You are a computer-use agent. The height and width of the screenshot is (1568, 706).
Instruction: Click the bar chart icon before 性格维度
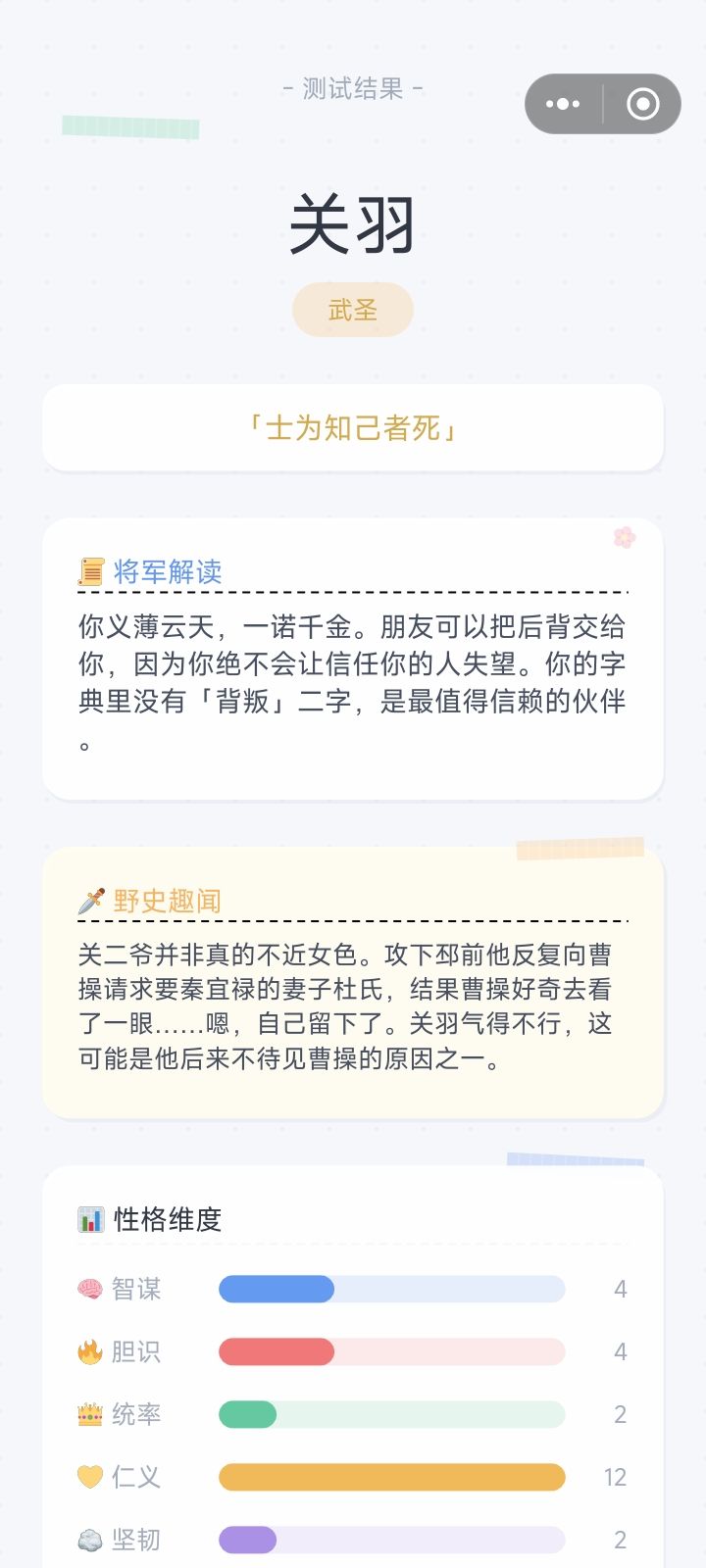(90, 1218)
